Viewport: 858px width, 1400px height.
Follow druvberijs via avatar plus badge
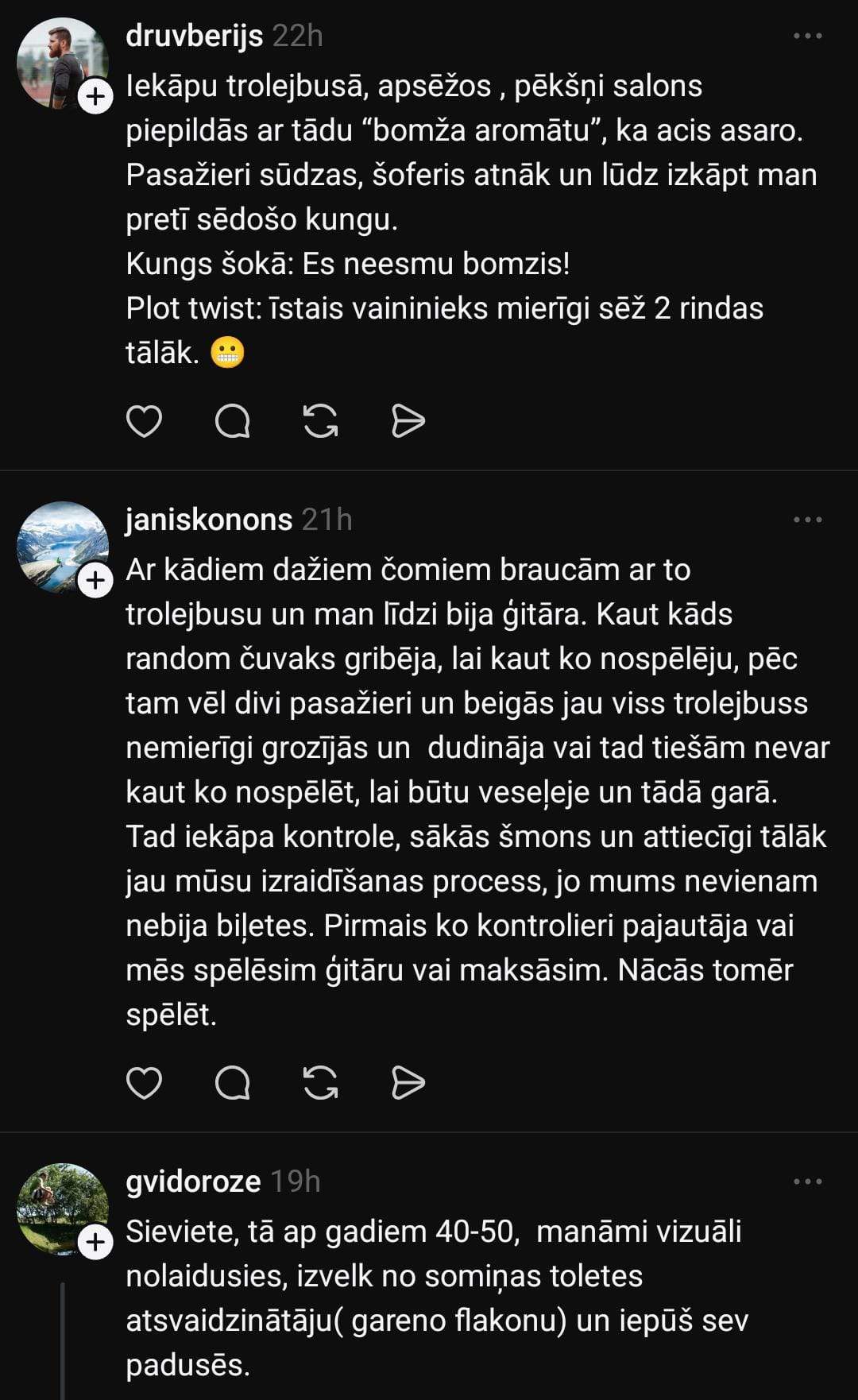[x=95, y=97]
